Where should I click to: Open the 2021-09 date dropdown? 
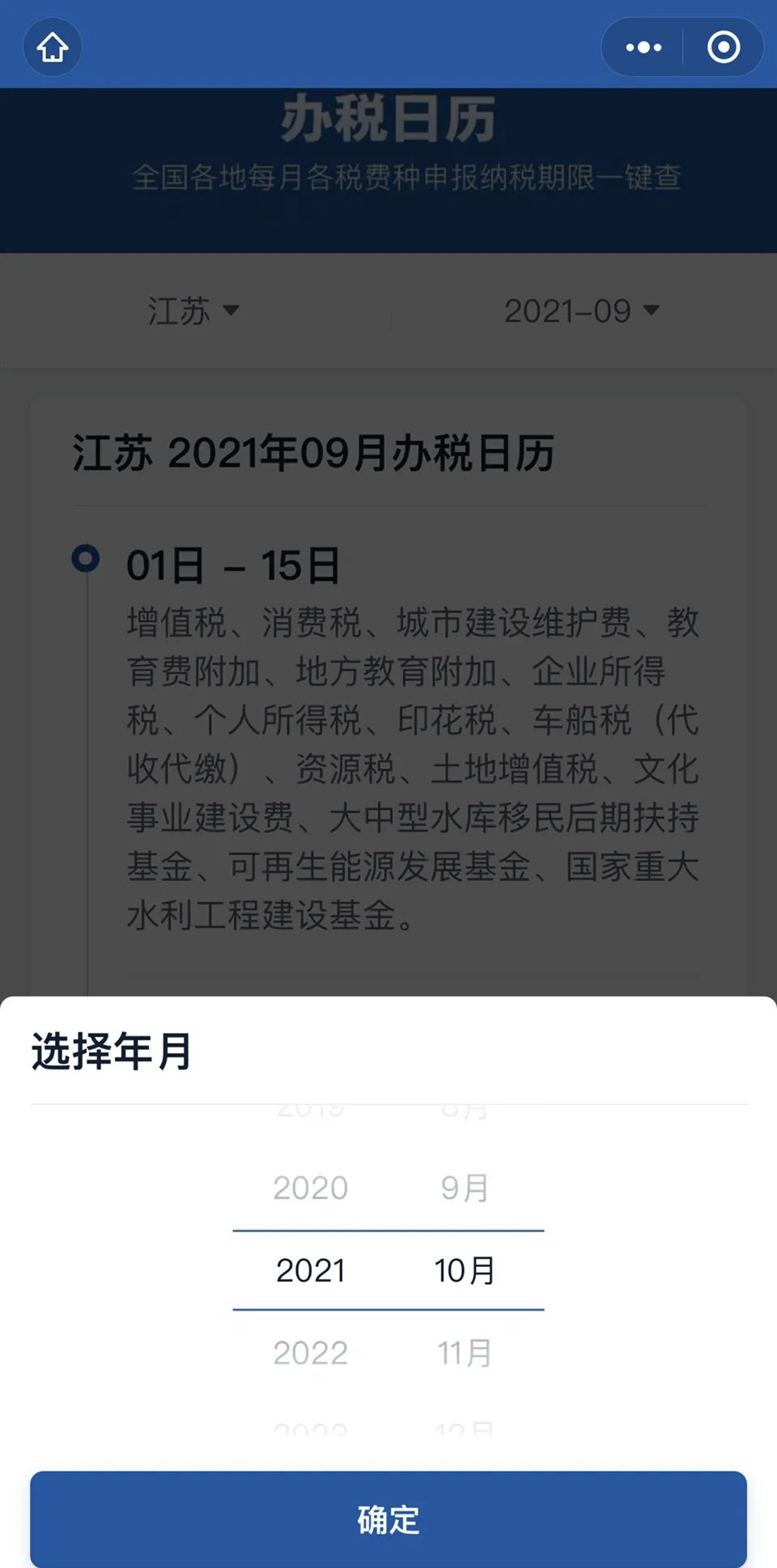point(582,311)
